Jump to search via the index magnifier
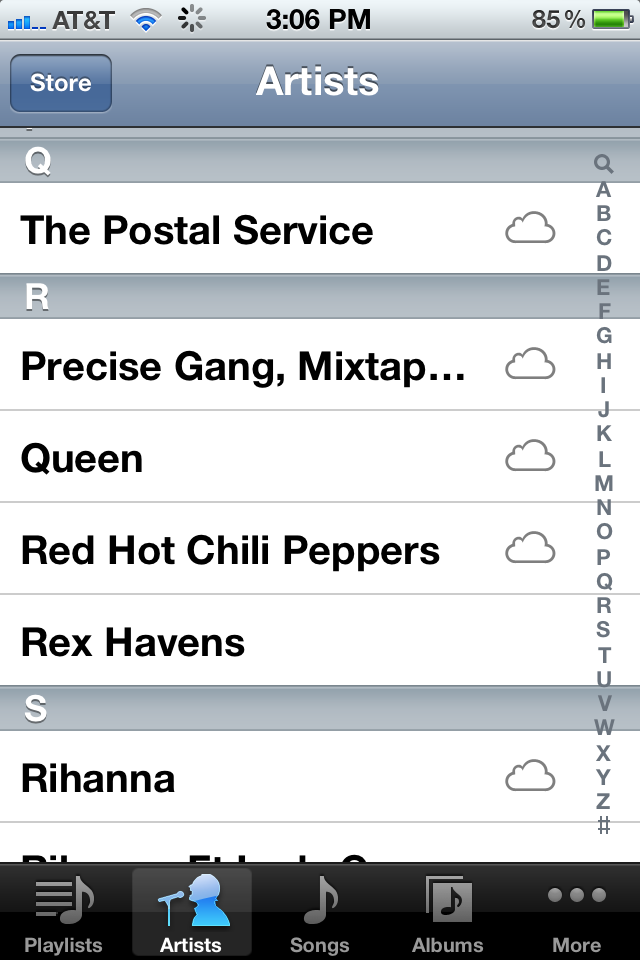The image size is (640, 960). 603,163
